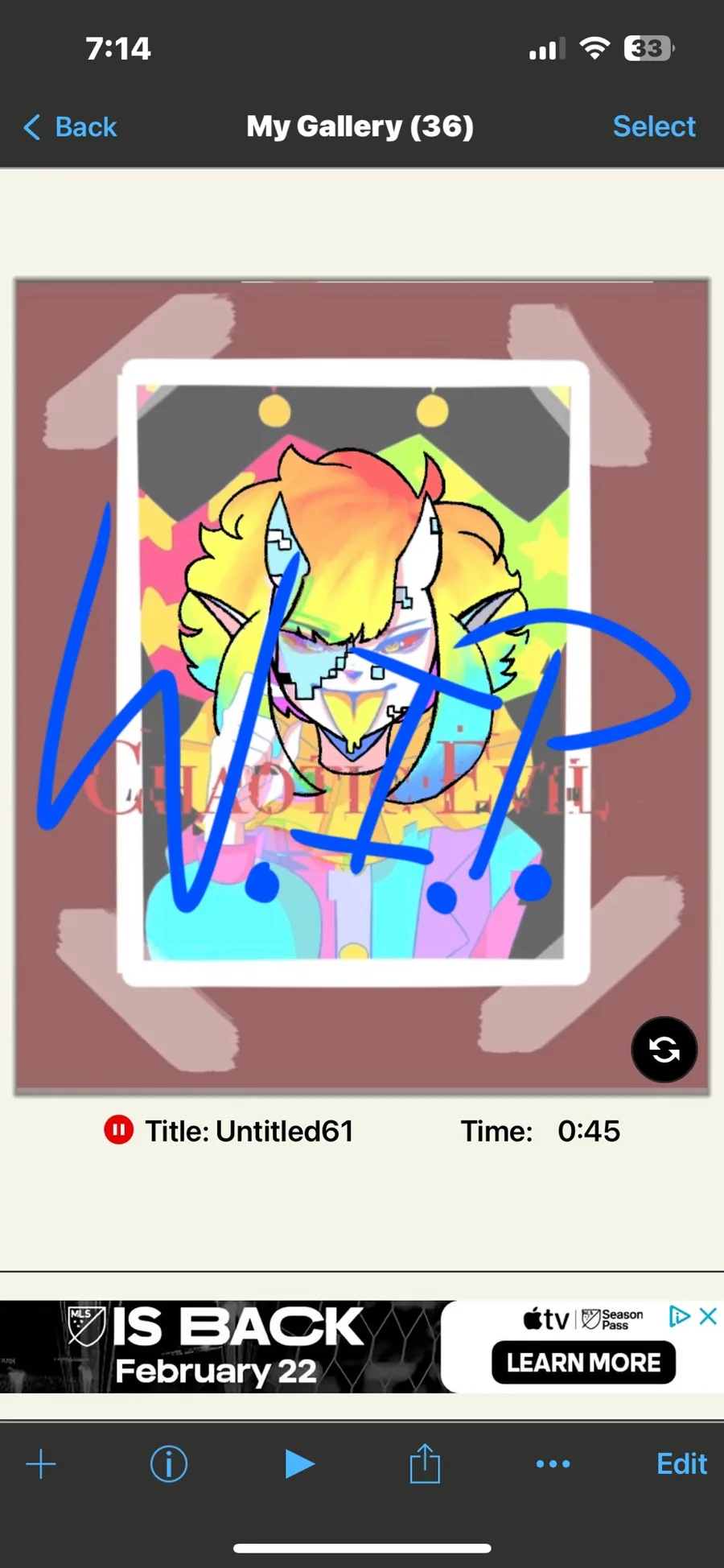Viewport: 724px width, 1568px height.
Task: Open the info icon
Action: click(x=169, y=1464)
